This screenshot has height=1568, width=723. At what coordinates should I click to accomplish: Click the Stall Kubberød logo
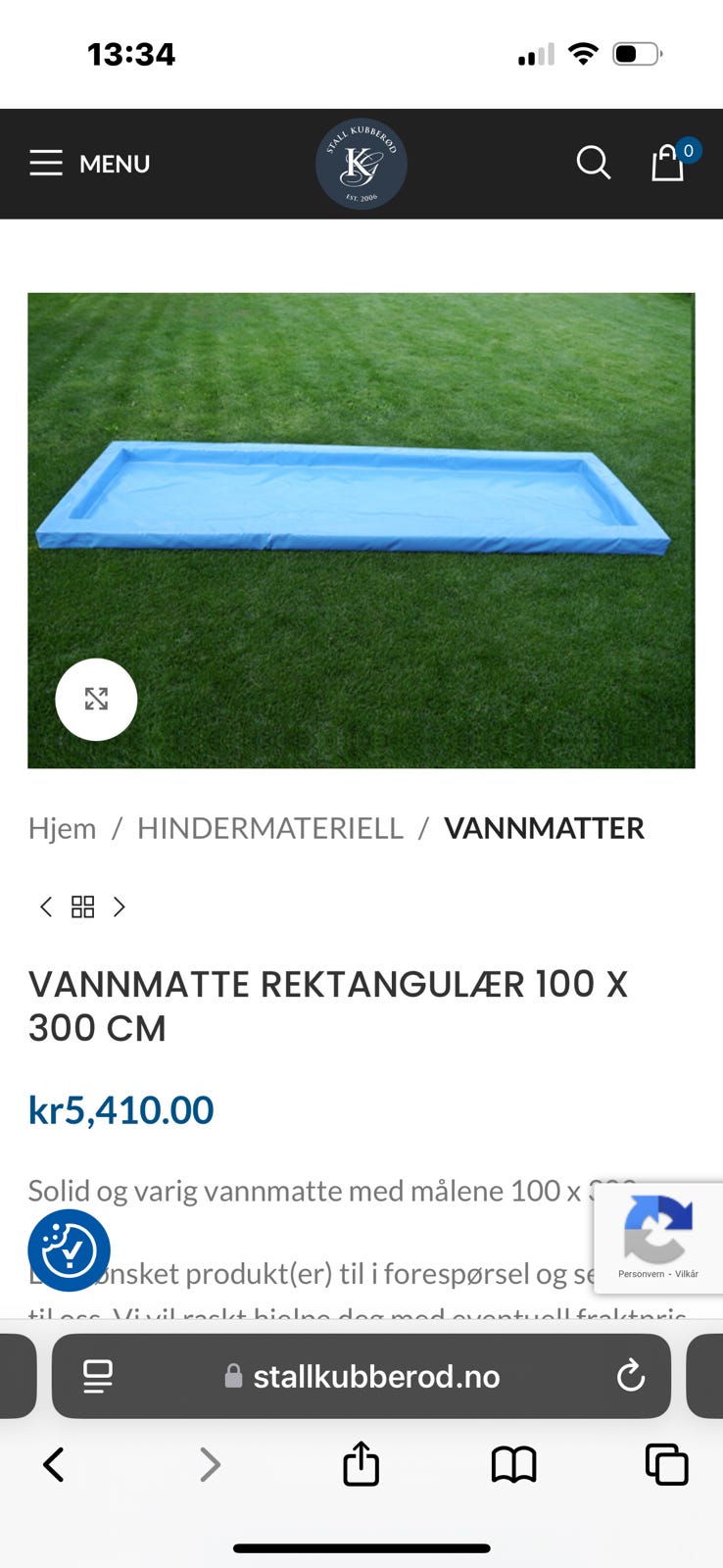(x=361, y=164)
